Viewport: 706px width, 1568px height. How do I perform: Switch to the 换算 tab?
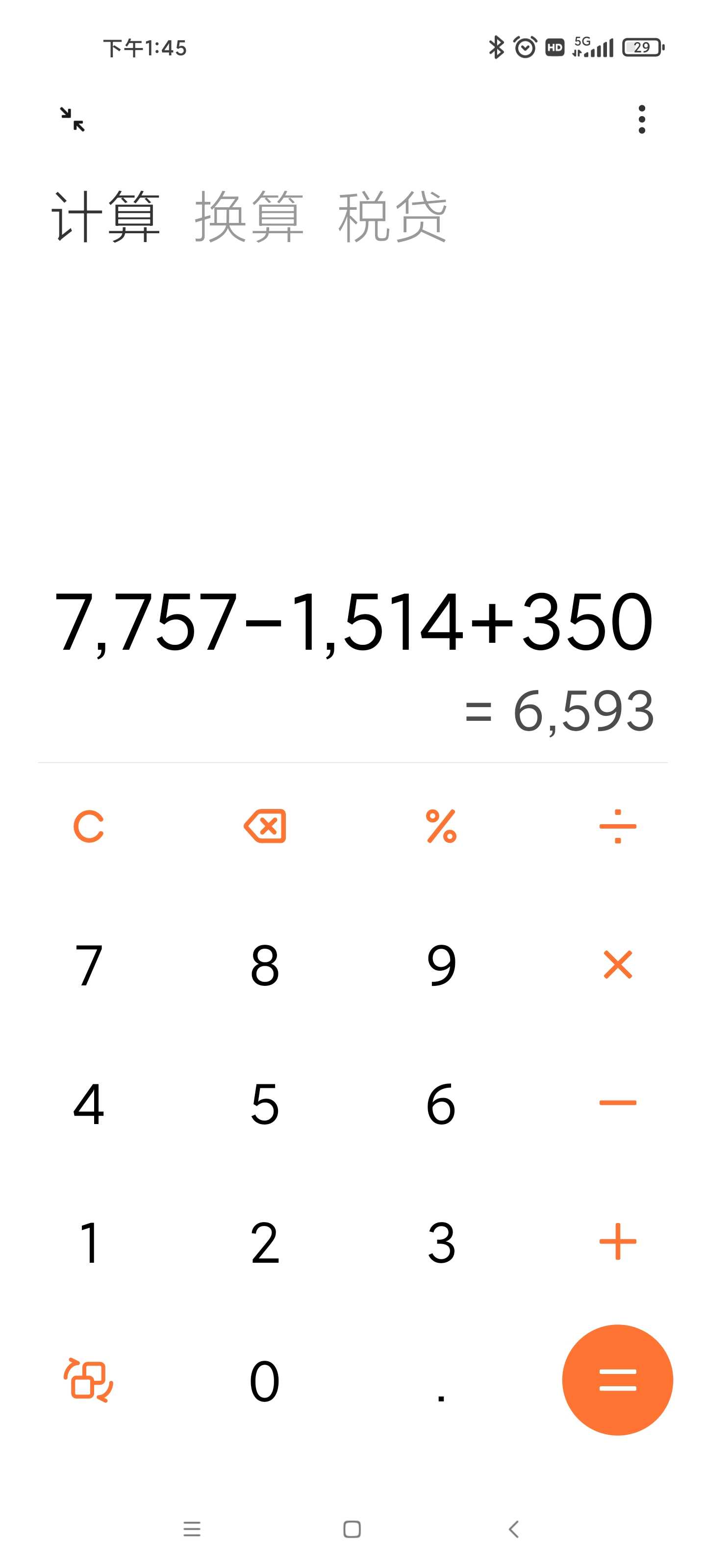click(x=249, y=216)
